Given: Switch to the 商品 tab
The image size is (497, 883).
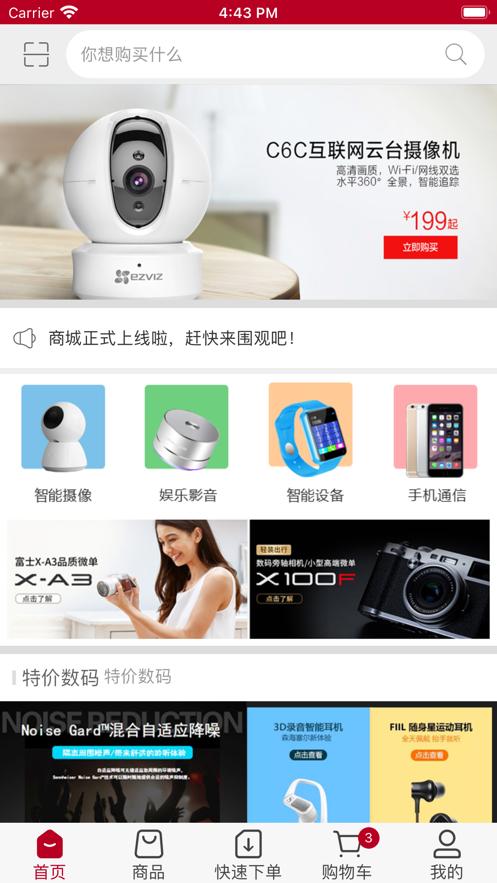Looking at the screenshot, I should 149,854.
